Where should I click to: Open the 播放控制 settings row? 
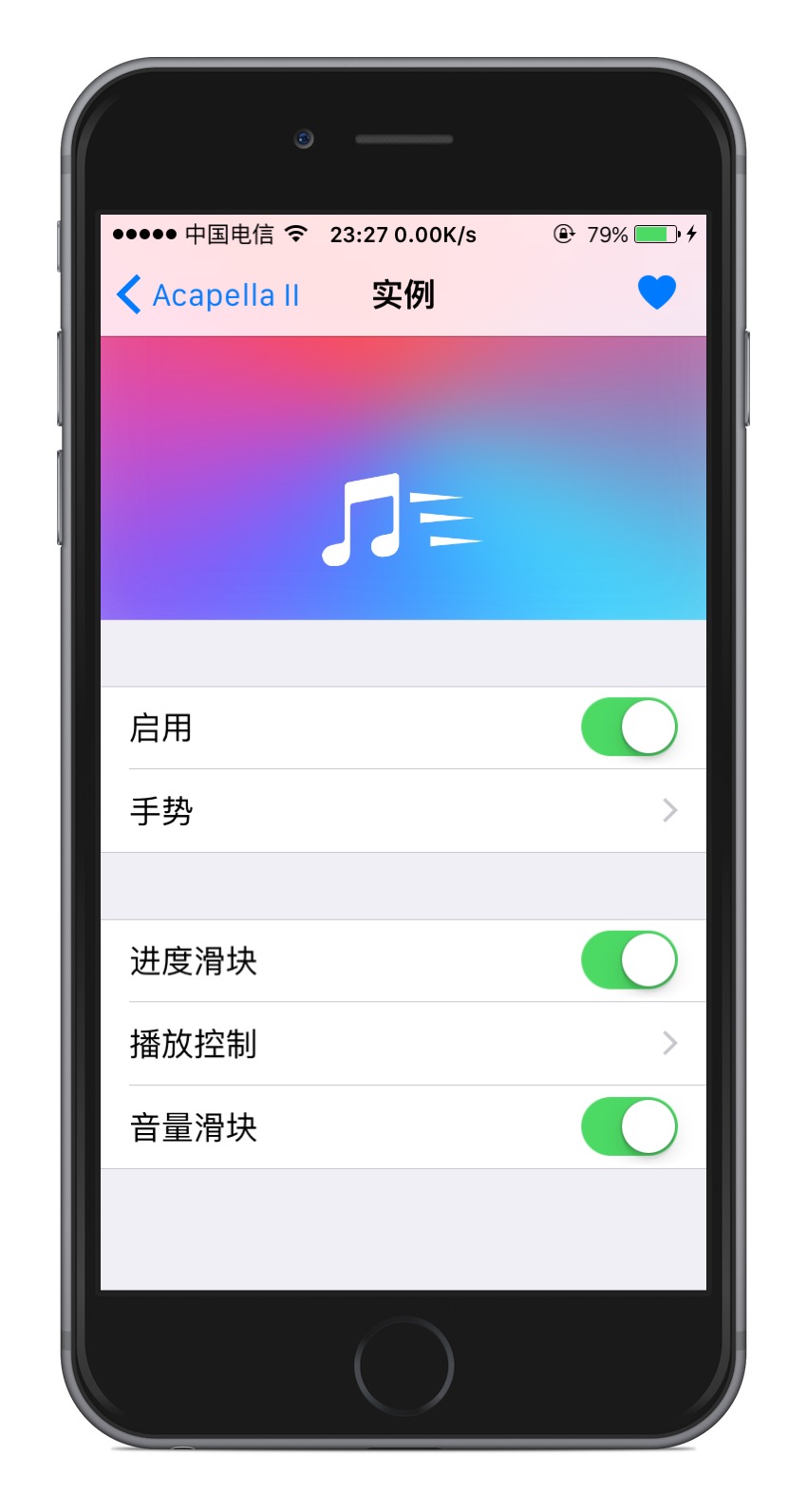(403, 1044)
